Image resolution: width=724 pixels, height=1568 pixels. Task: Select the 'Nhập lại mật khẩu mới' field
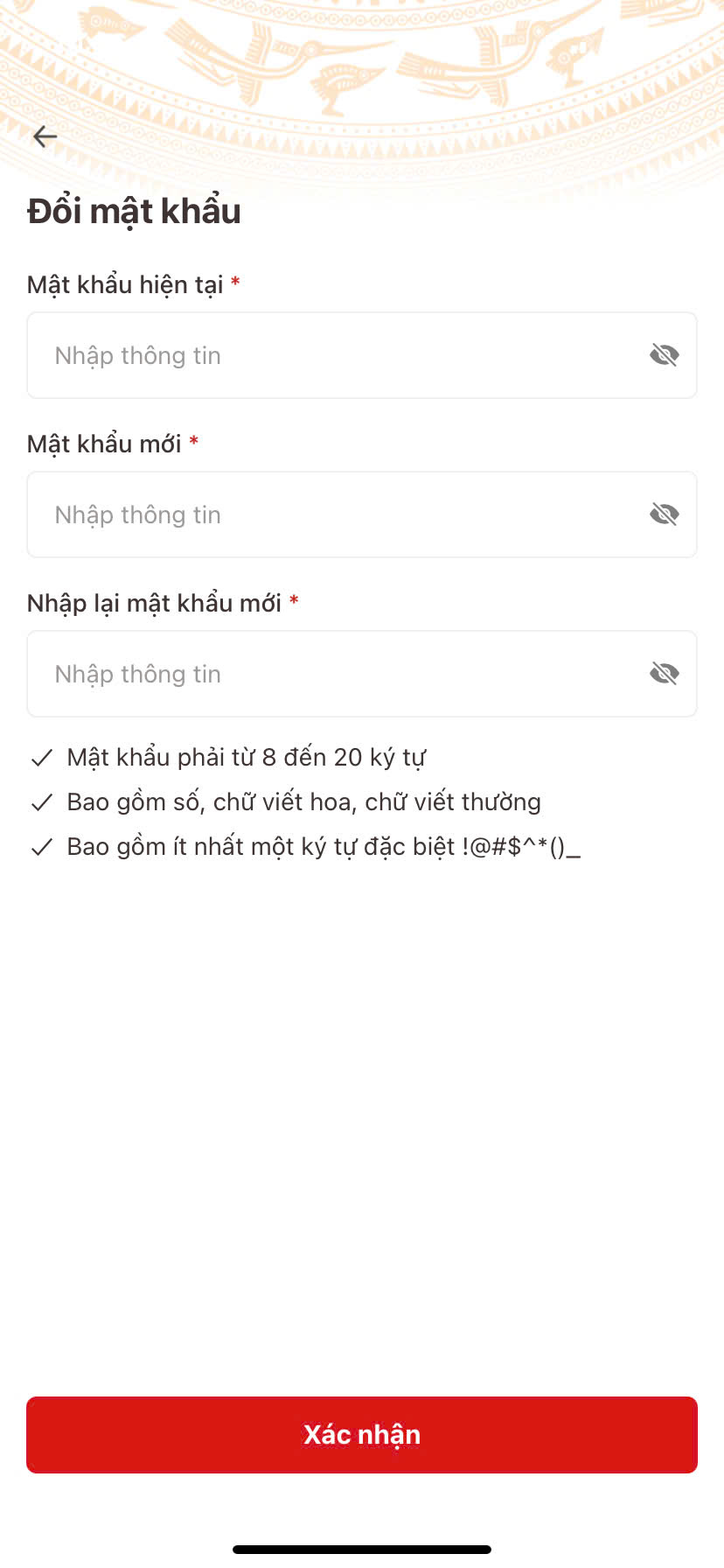(332, 674)
